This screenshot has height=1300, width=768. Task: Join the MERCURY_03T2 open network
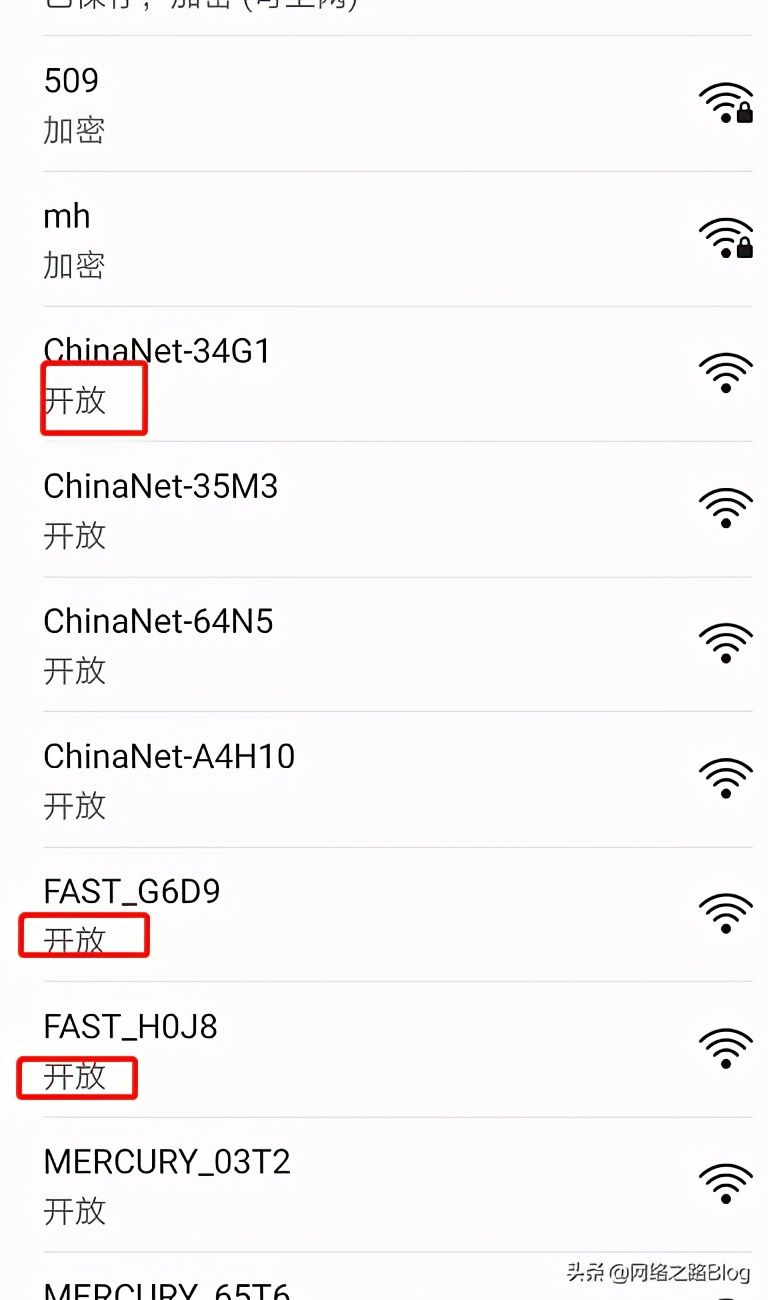point(300,1184)
